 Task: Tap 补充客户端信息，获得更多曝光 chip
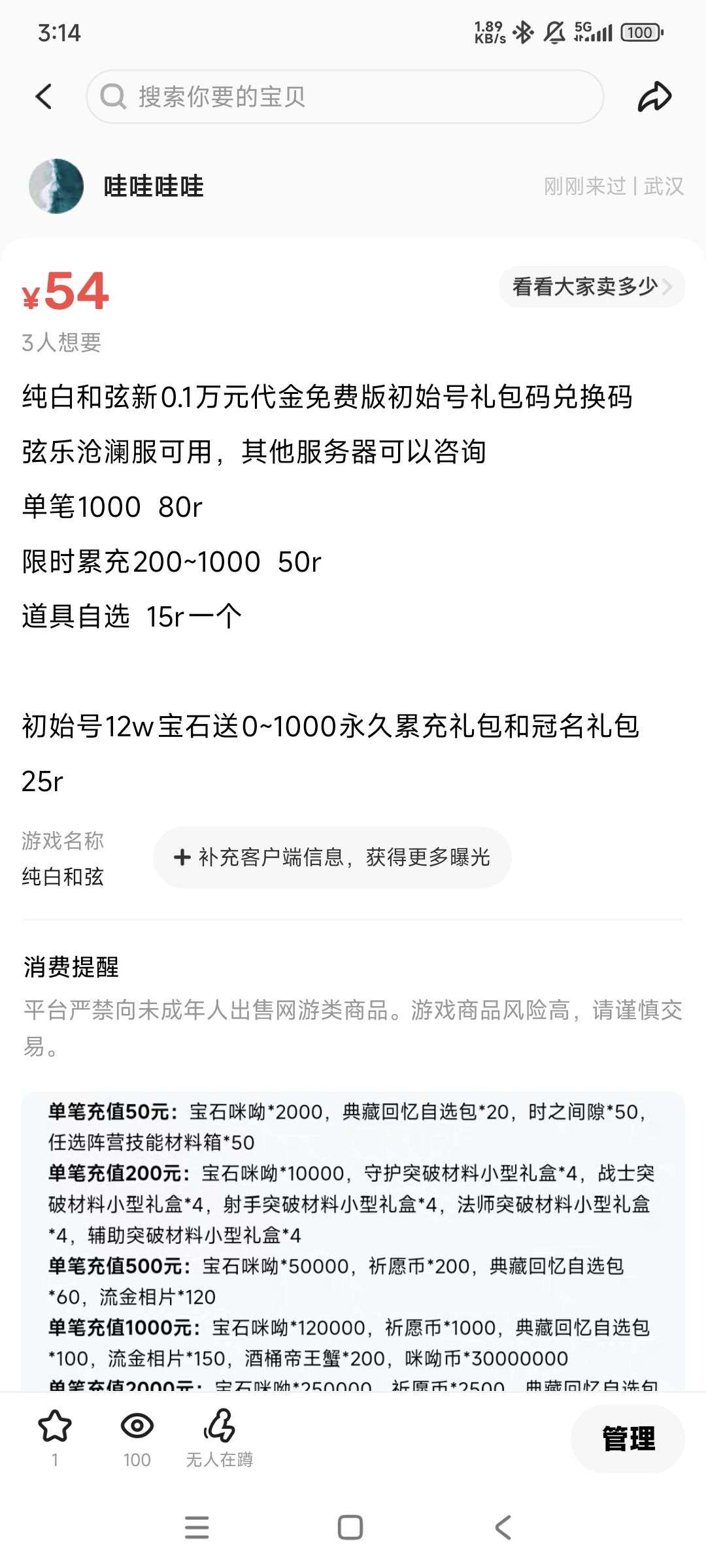(x=332, y=857)
